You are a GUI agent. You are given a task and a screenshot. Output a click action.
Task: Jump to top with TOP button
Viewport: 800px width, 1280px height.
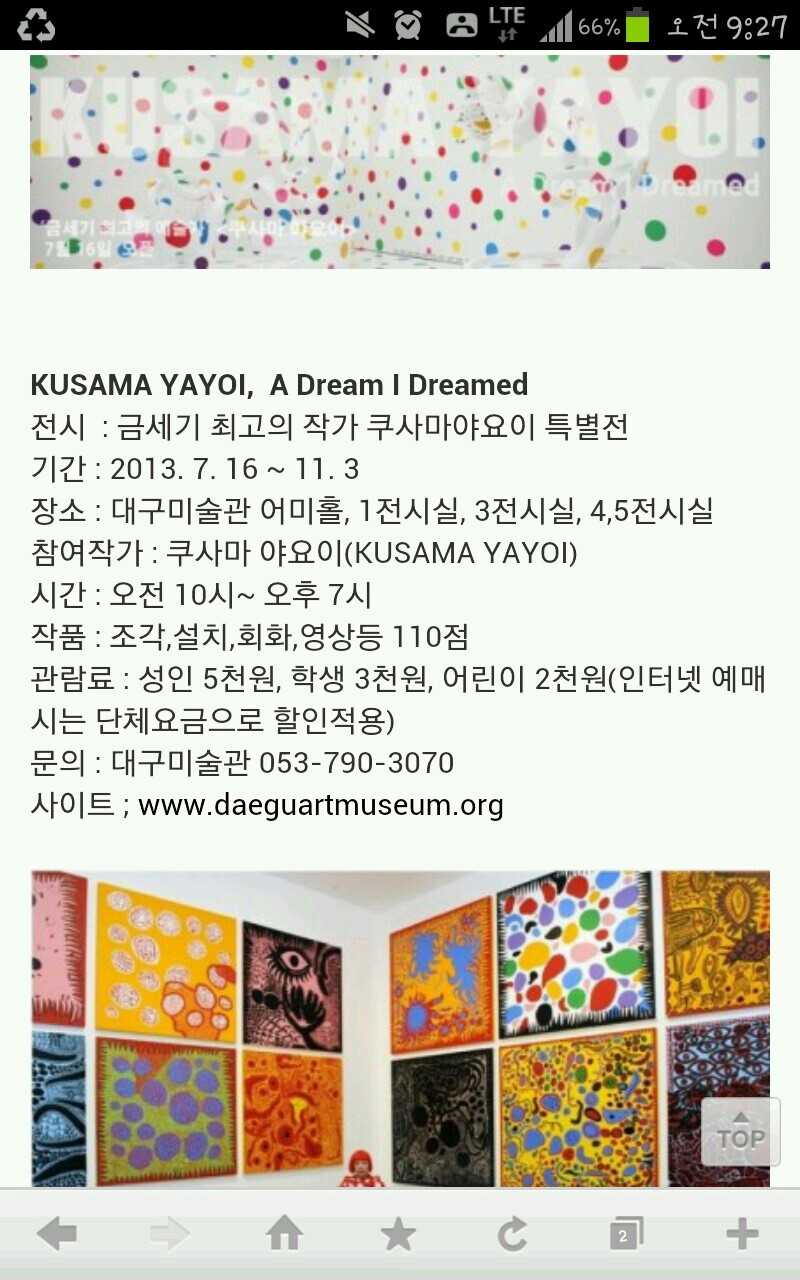point(740,1132)
